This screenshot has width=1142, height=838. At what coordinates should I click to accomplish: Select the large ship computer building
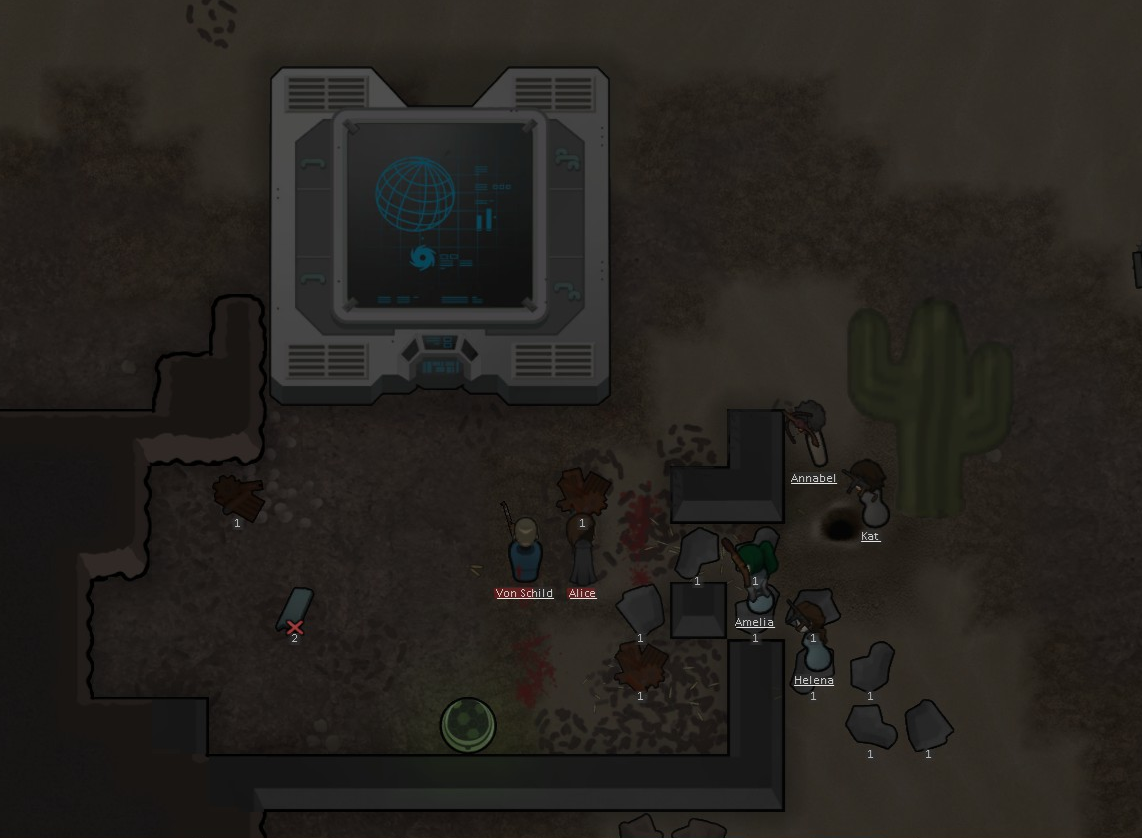[440, 235]
